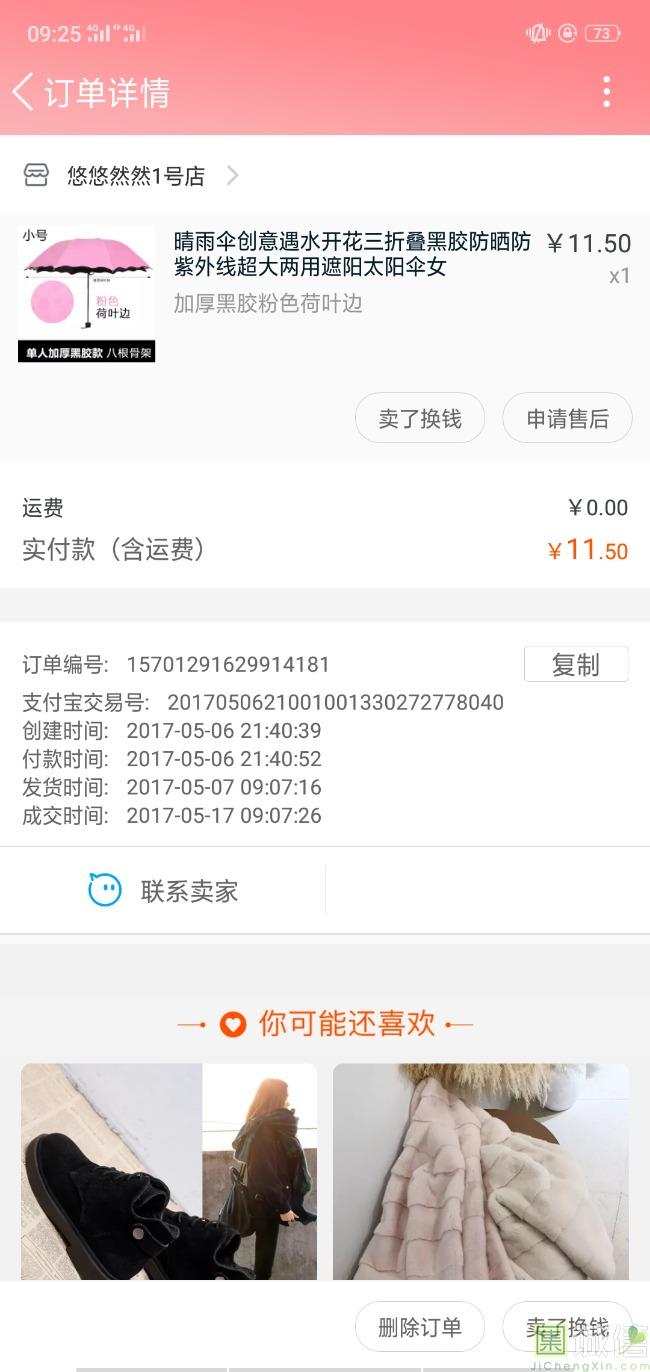Open the three-dot overflow menu

(x=606, y=92)
